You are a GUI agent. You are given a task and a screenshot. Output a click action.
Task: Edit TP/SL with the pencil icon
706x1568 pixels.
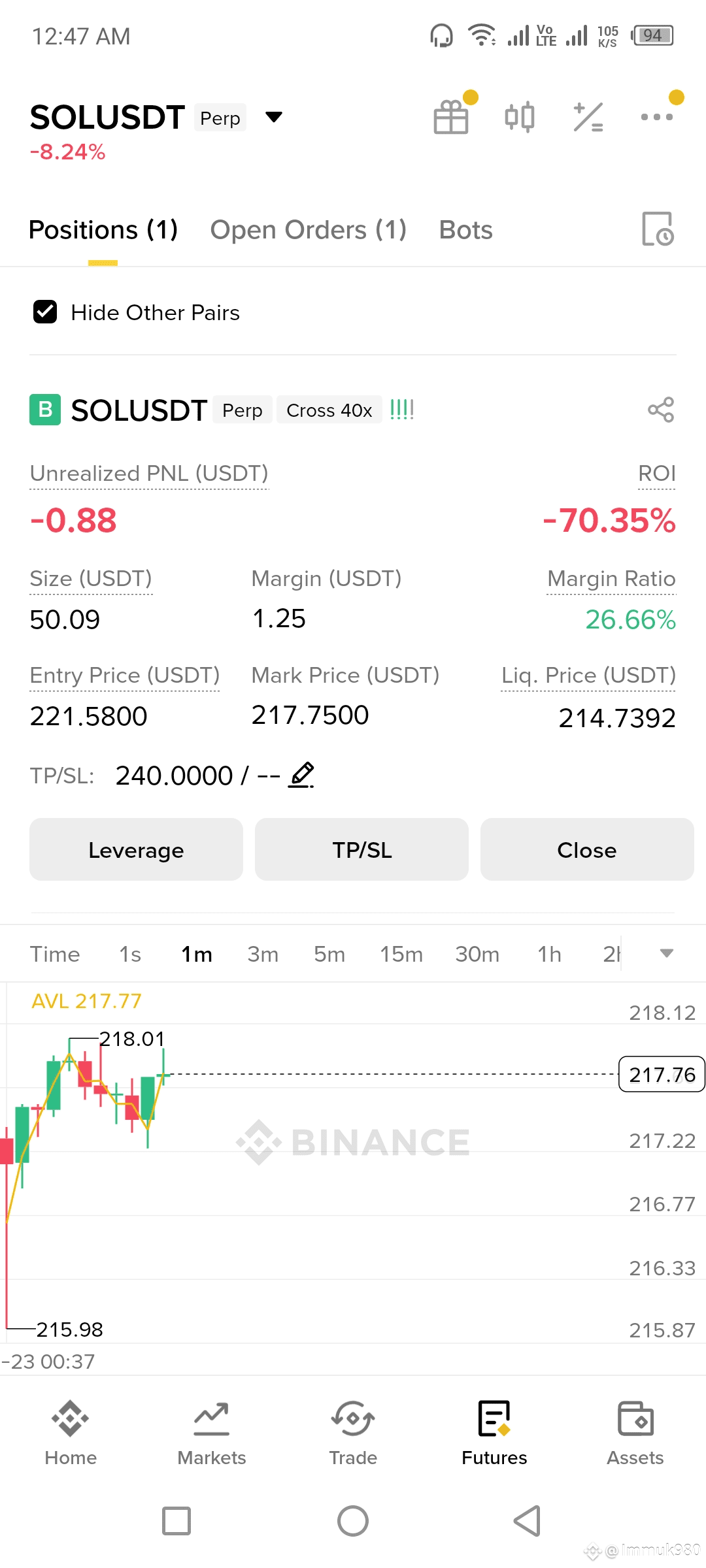click(302, 776)
